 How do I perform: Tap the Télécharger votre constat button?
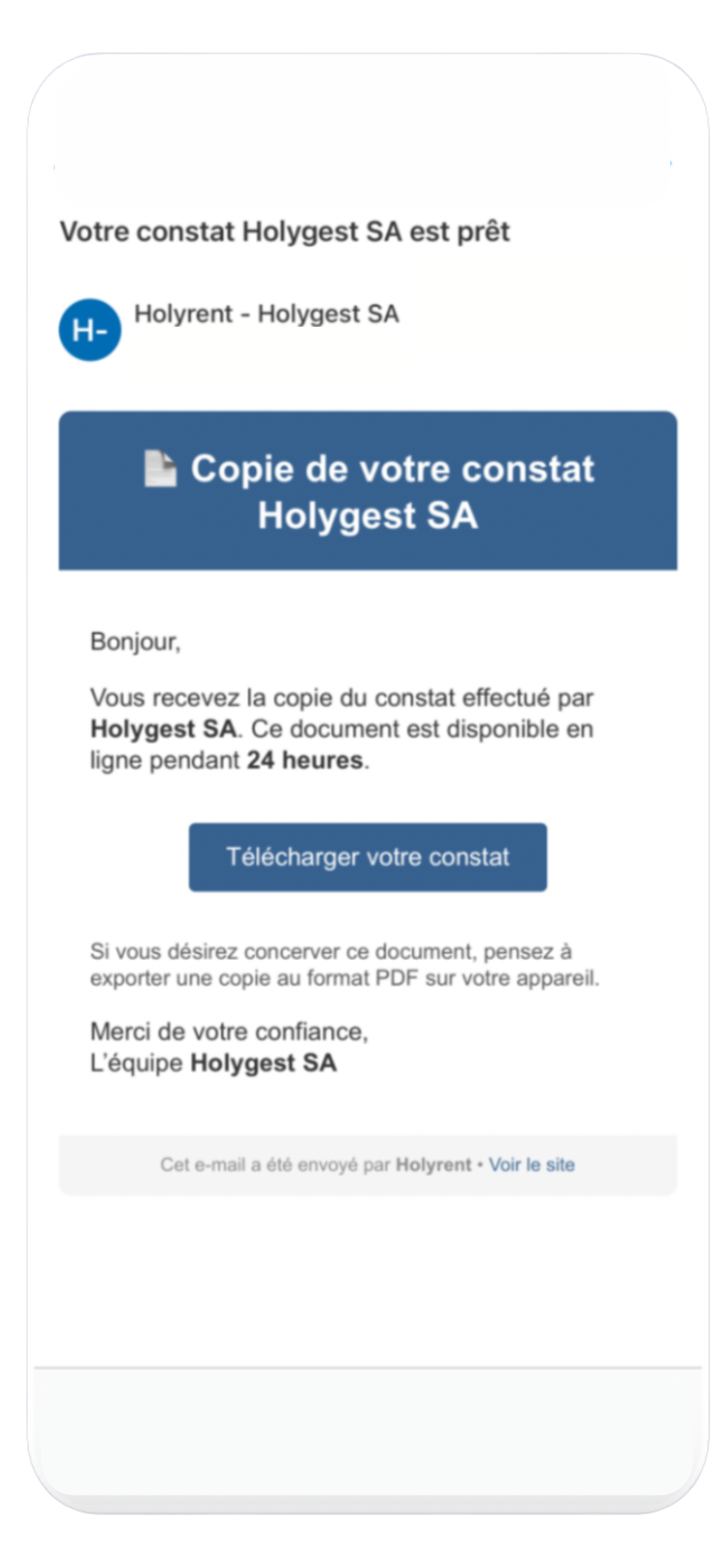[368, 857]
